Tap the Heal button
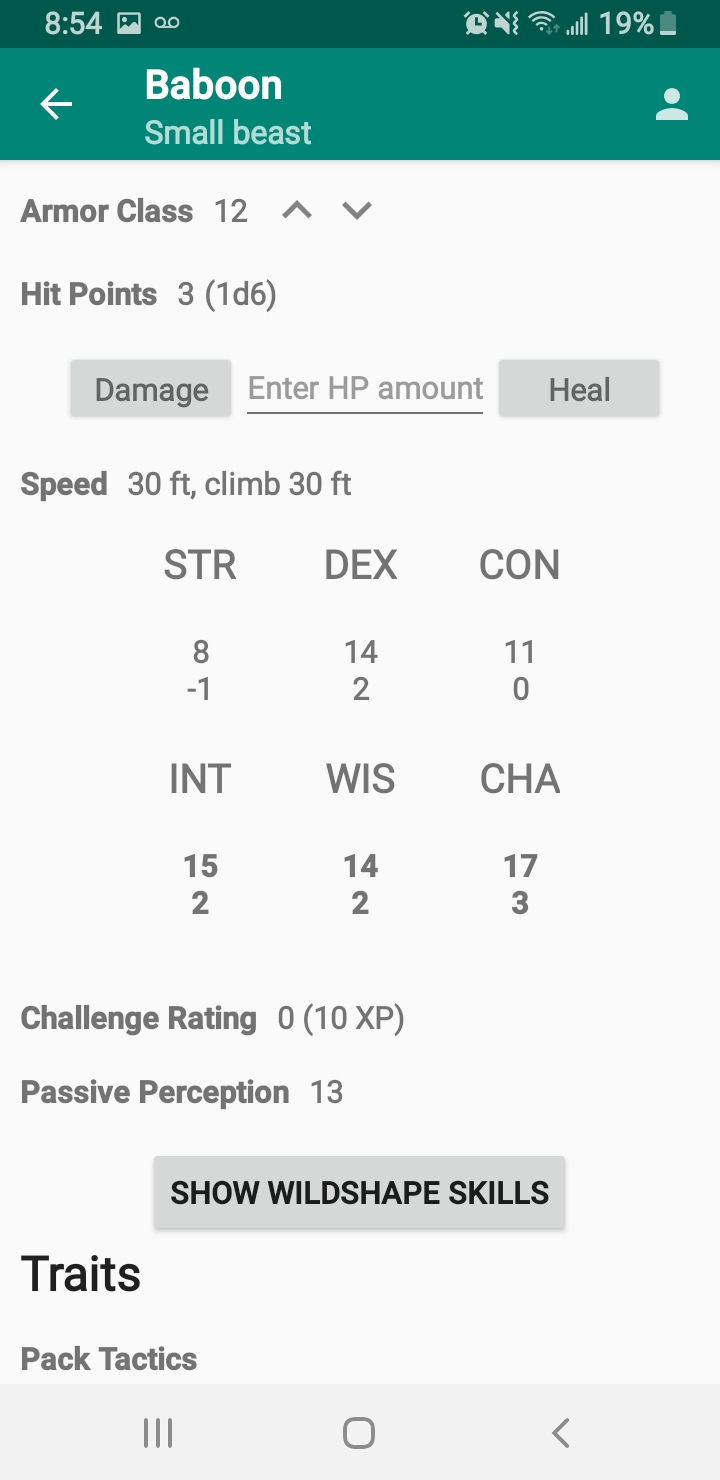The height and width of the screenshot is (1480, 720). [579, 389]
